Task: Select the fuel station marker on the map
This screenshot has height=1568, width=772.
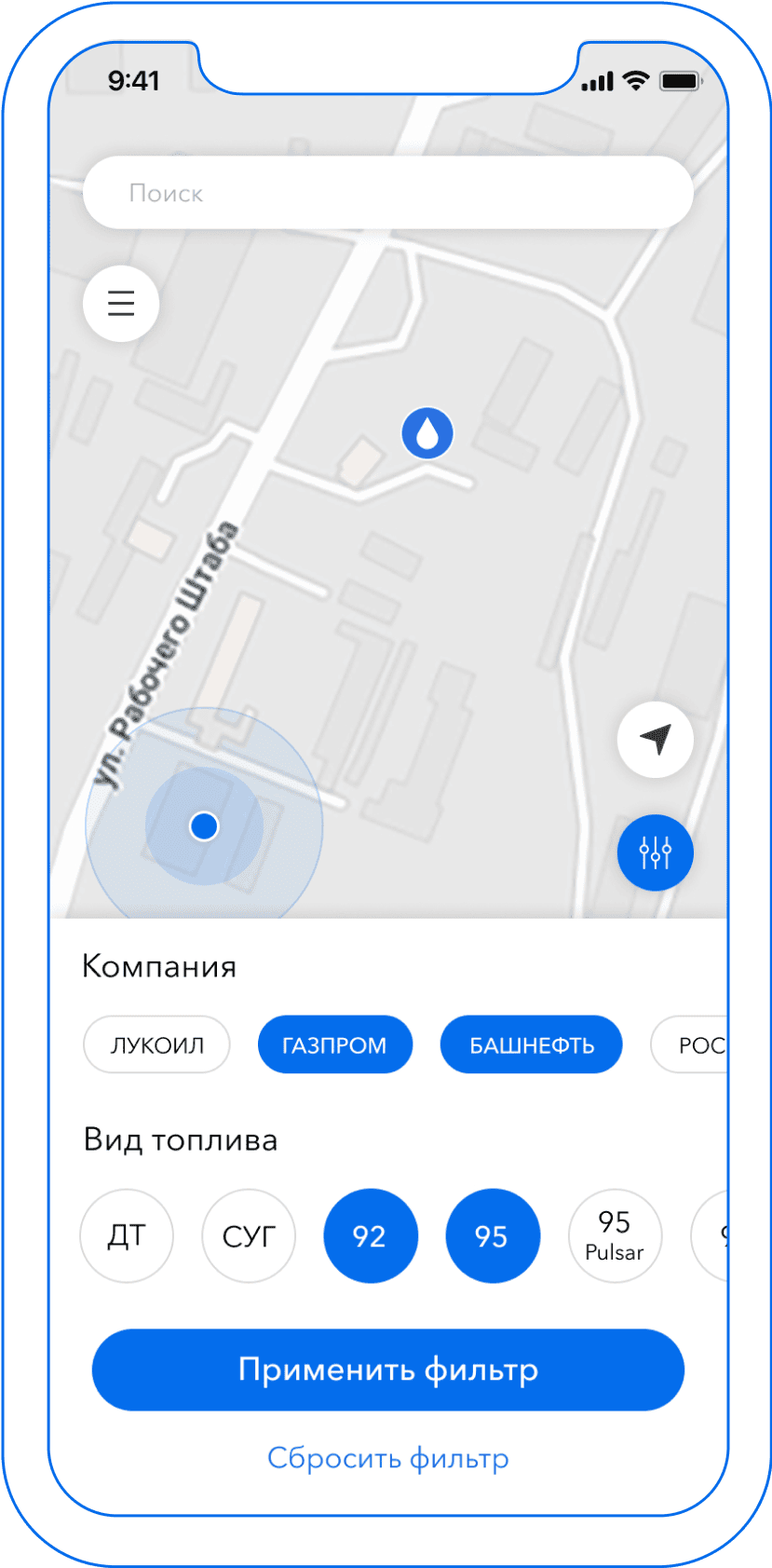Action: pyautogui.click(x=427, y=433)
